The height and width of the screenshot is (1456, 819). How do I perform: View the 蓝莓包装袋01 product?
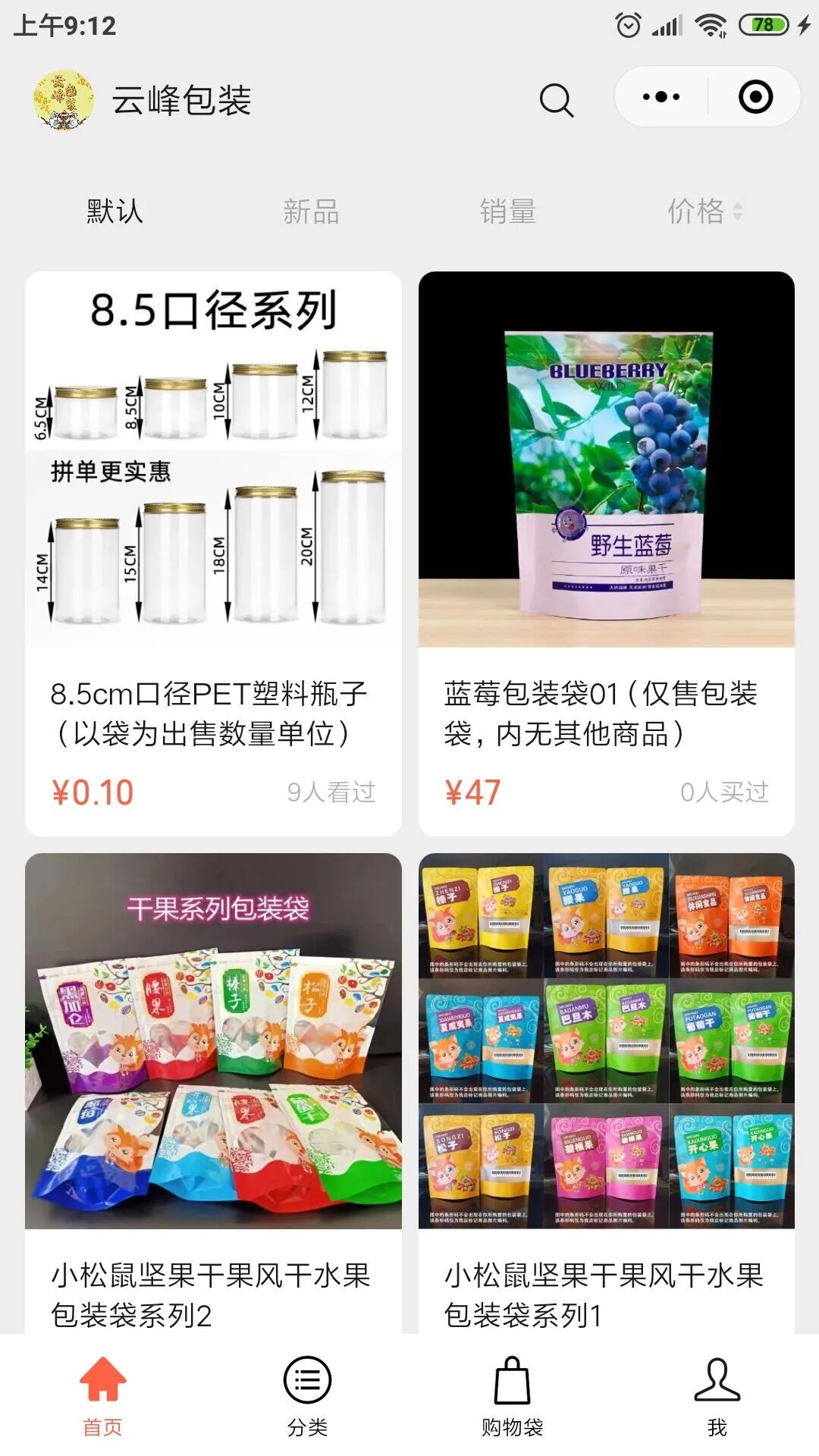(607, 554)
